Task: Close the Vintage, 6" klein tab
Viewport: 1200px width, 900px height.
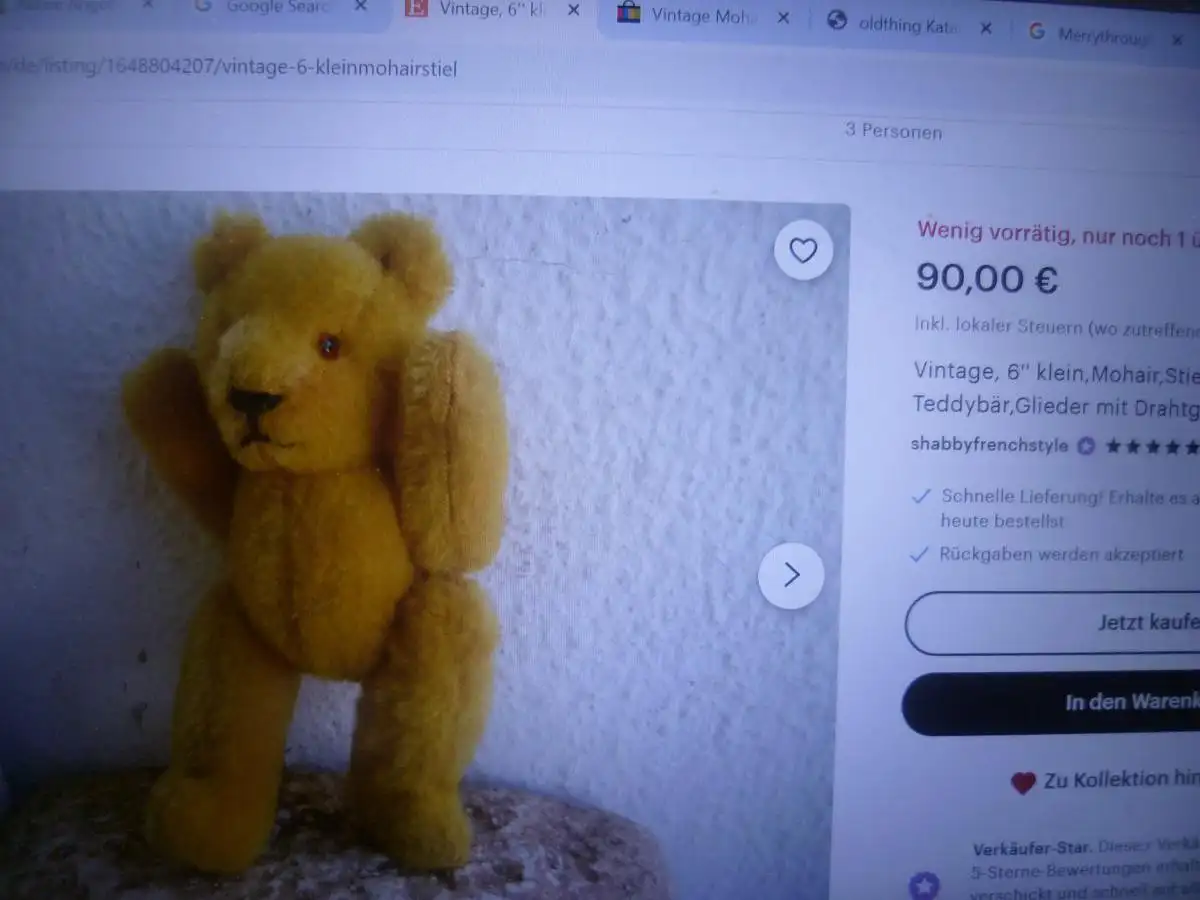Action: click(x=573, y=10)
